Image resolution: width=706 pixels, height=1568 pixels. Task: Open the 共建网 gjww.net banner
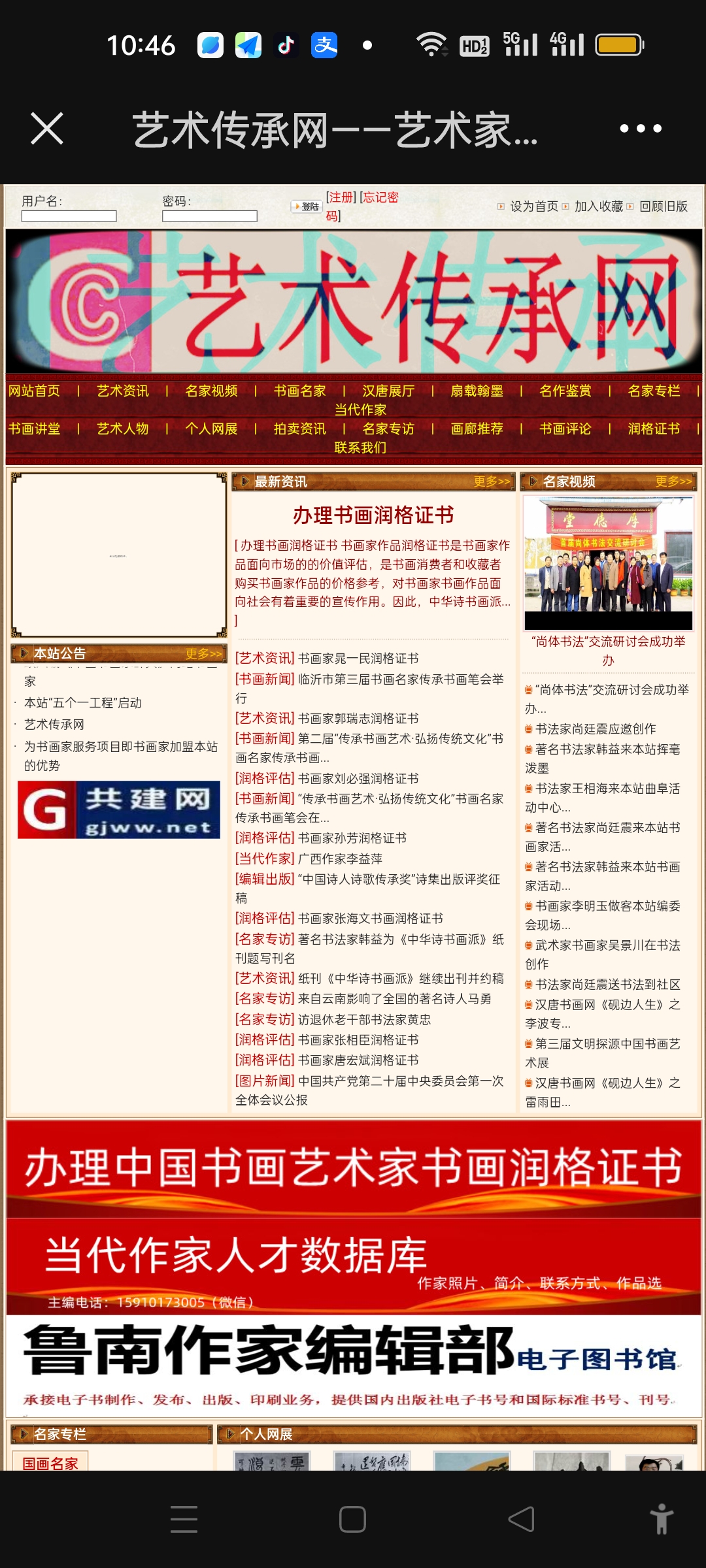pyautogui.click(x=119, y=809)
